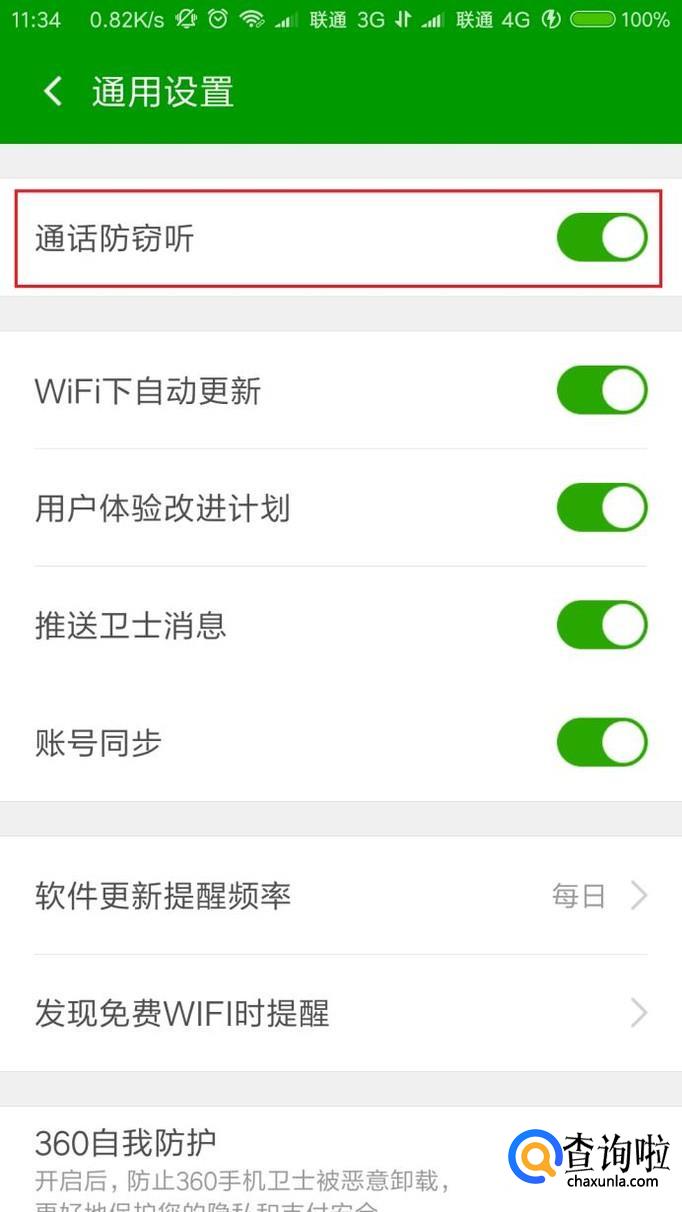Open 发现免费WIFI时提醒 setting
The image size is (682, 1212).
[340, 1013]
